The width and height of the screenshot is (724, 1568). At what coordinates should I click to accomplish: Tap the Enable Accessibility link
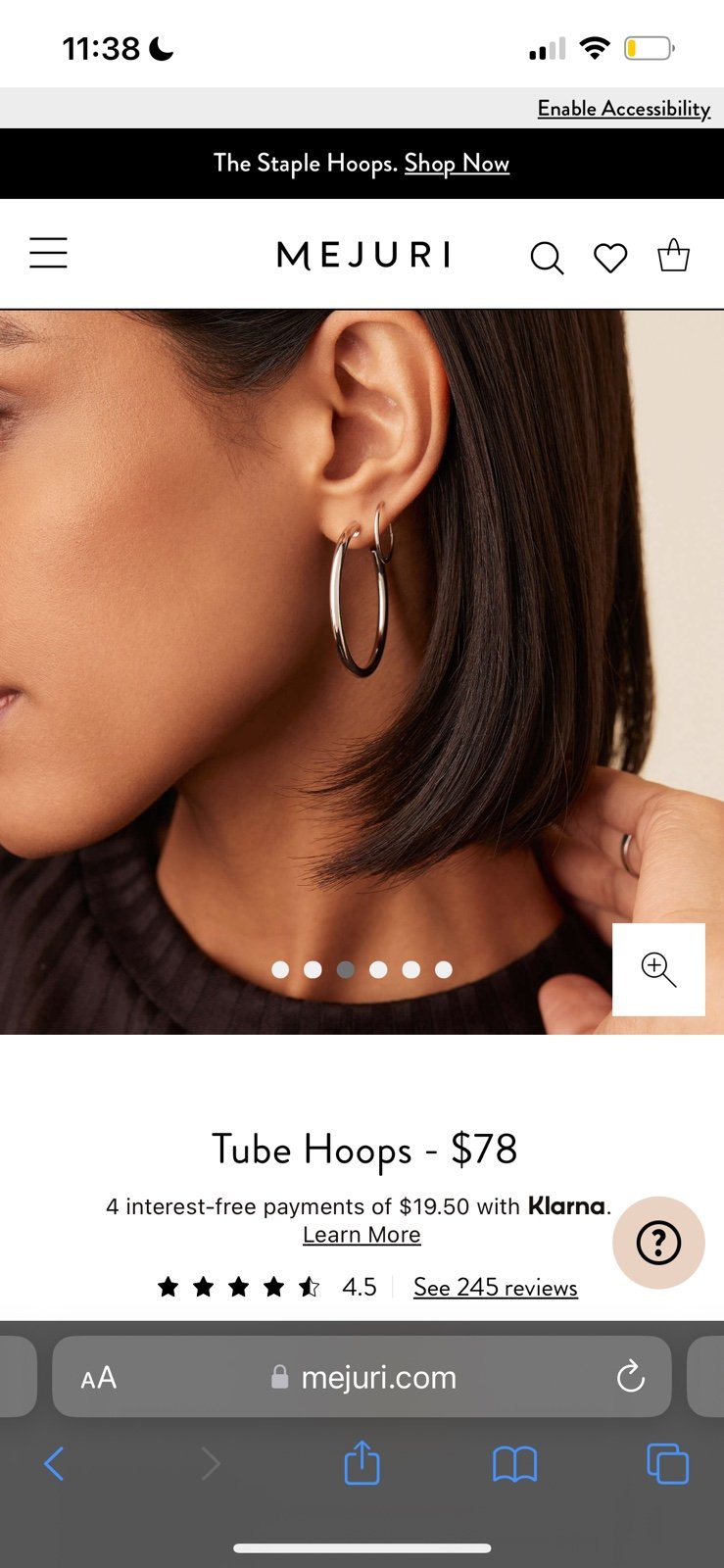point(624,108)
